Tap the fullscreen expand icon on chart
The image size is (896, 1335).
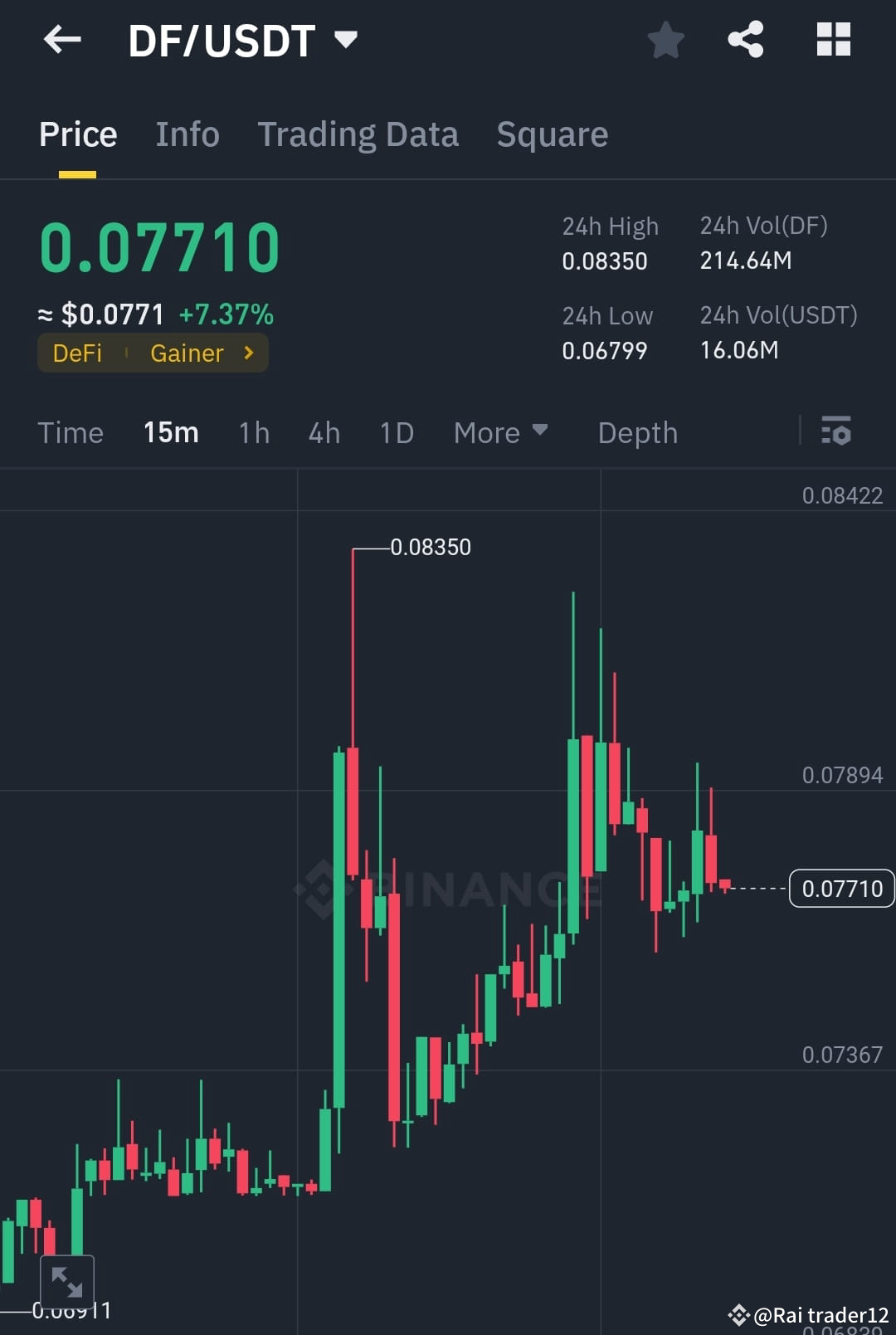[69, 1280]
